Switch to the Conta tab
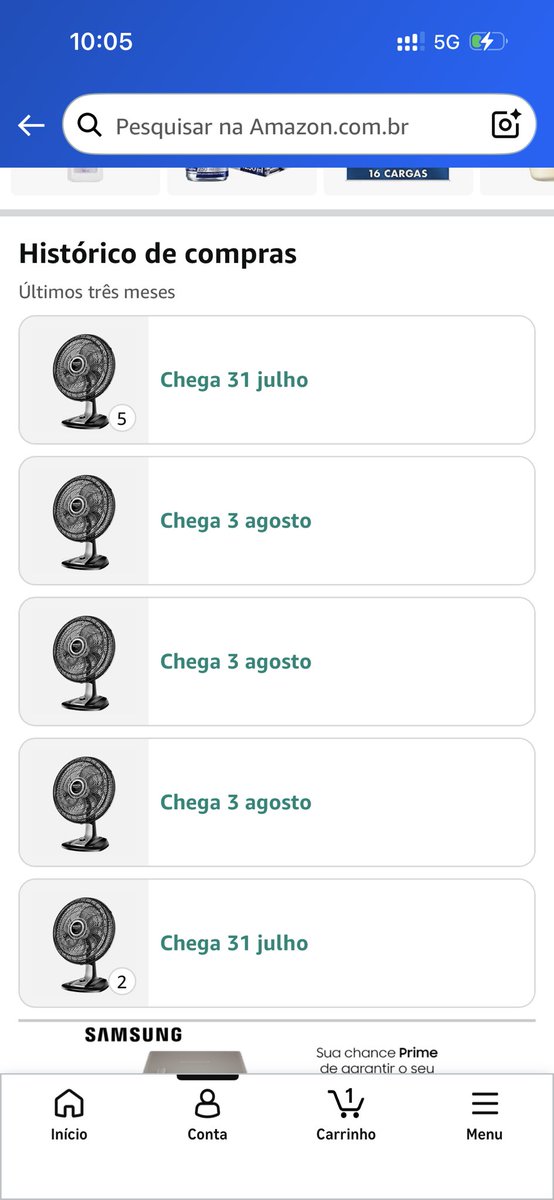The height and width of the screenshot is (1200, 554). click(207, 1115)
